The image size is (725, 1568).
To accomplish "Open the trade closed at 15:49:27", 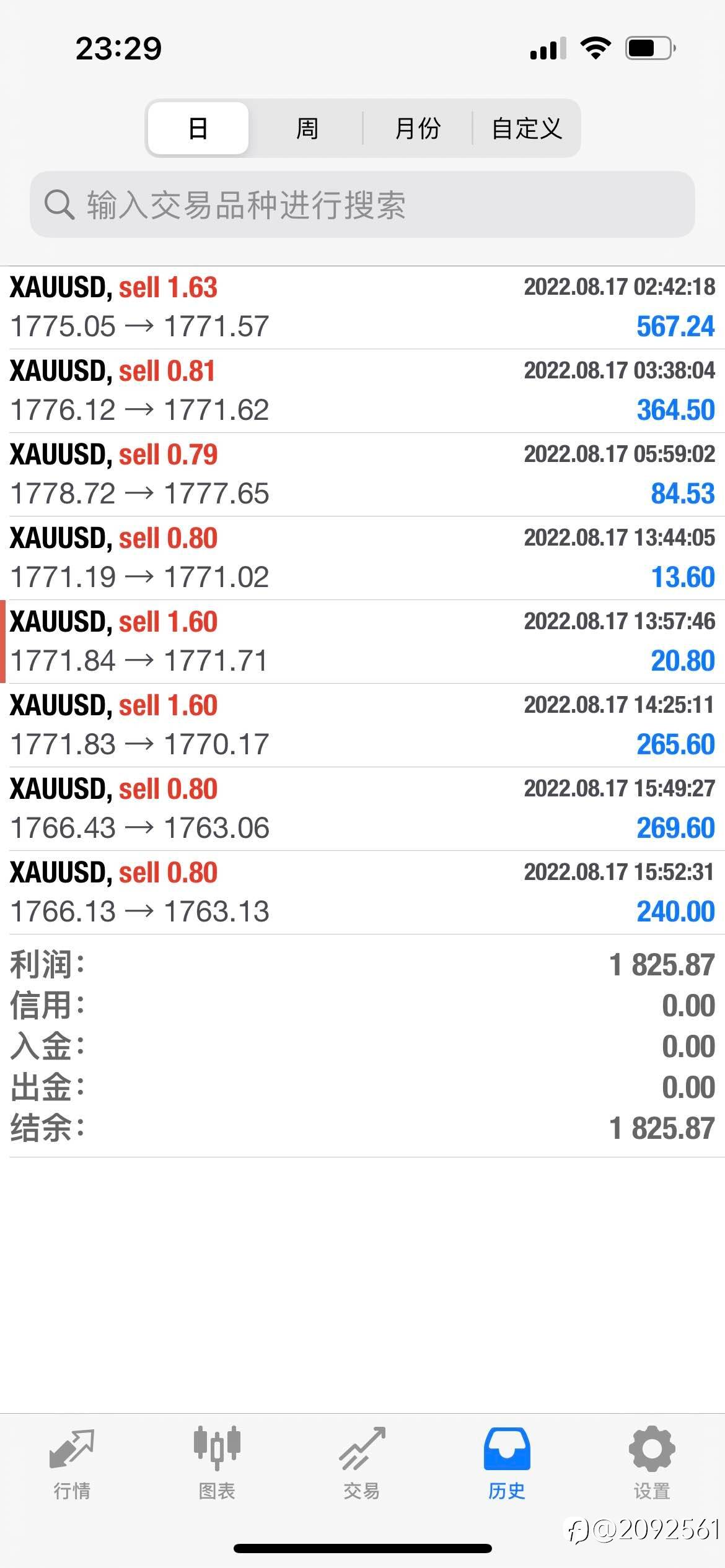I will [362, 809].
